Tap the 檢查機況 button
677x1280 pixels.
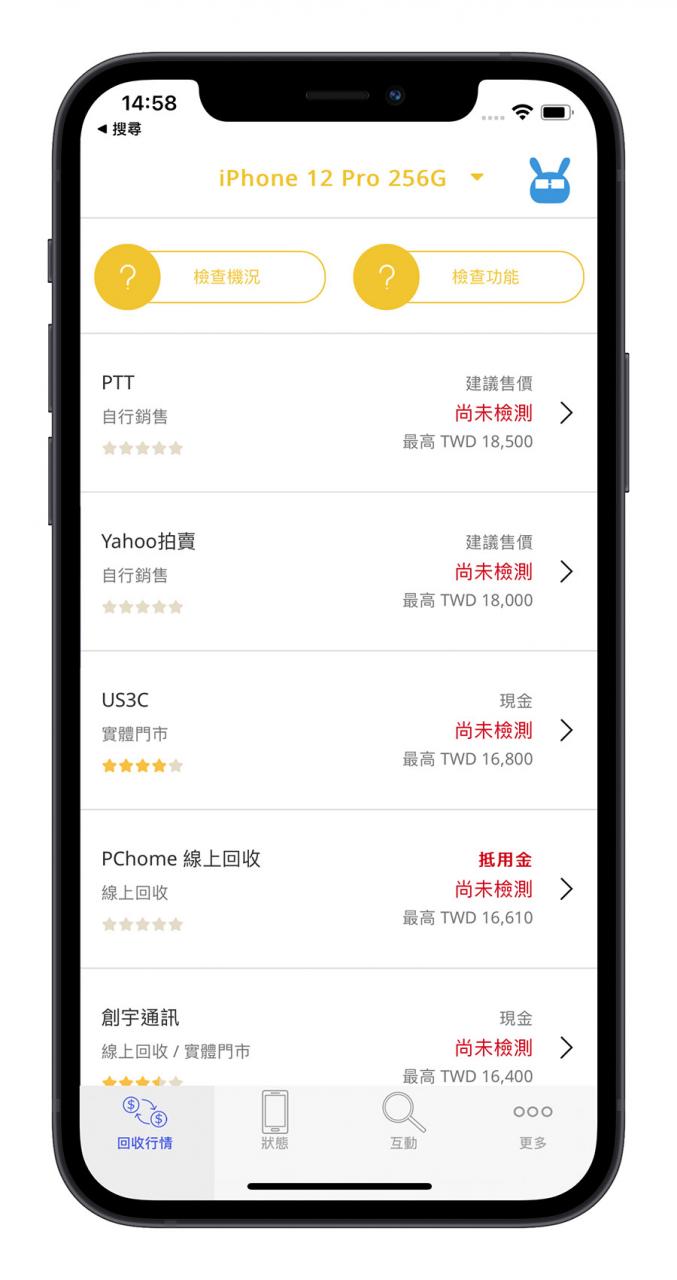[210, 277]
